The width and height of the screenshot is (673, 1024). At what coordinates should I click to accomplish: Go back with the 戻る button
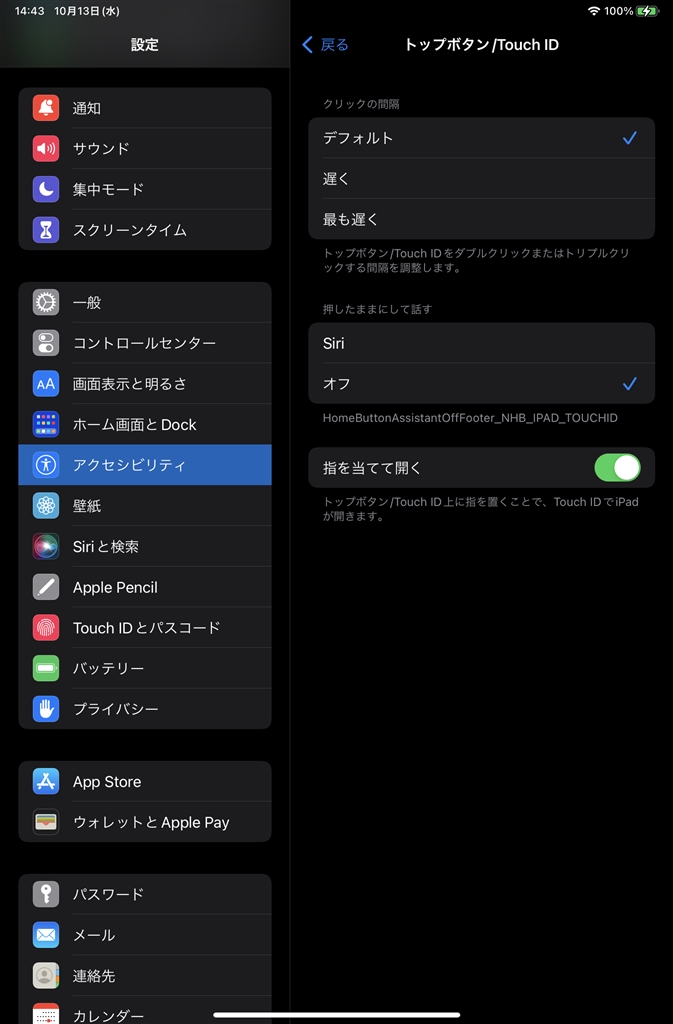coord(326,45)
